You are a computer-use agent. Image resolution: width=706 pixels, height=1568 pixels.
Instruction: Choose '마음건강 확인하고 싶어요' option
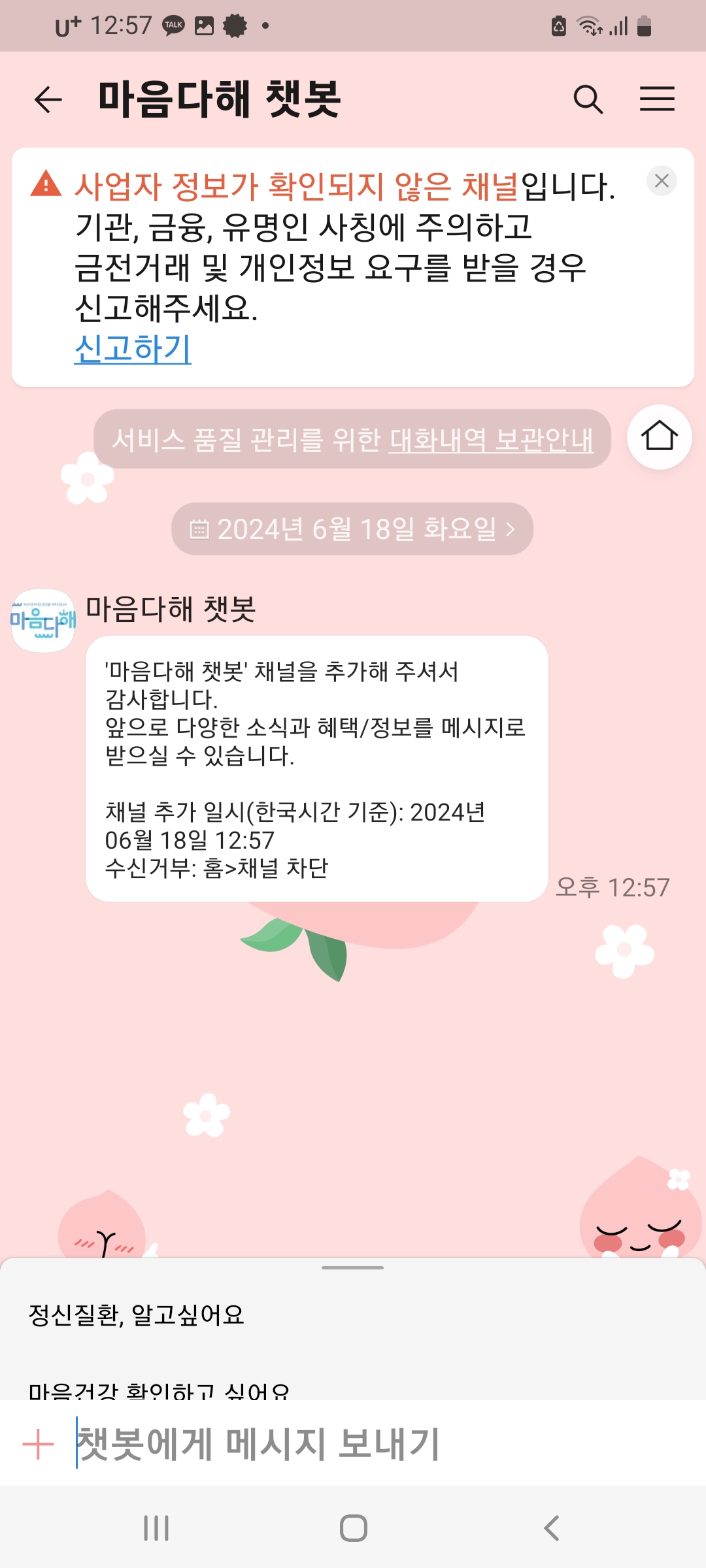[160, 1390]
